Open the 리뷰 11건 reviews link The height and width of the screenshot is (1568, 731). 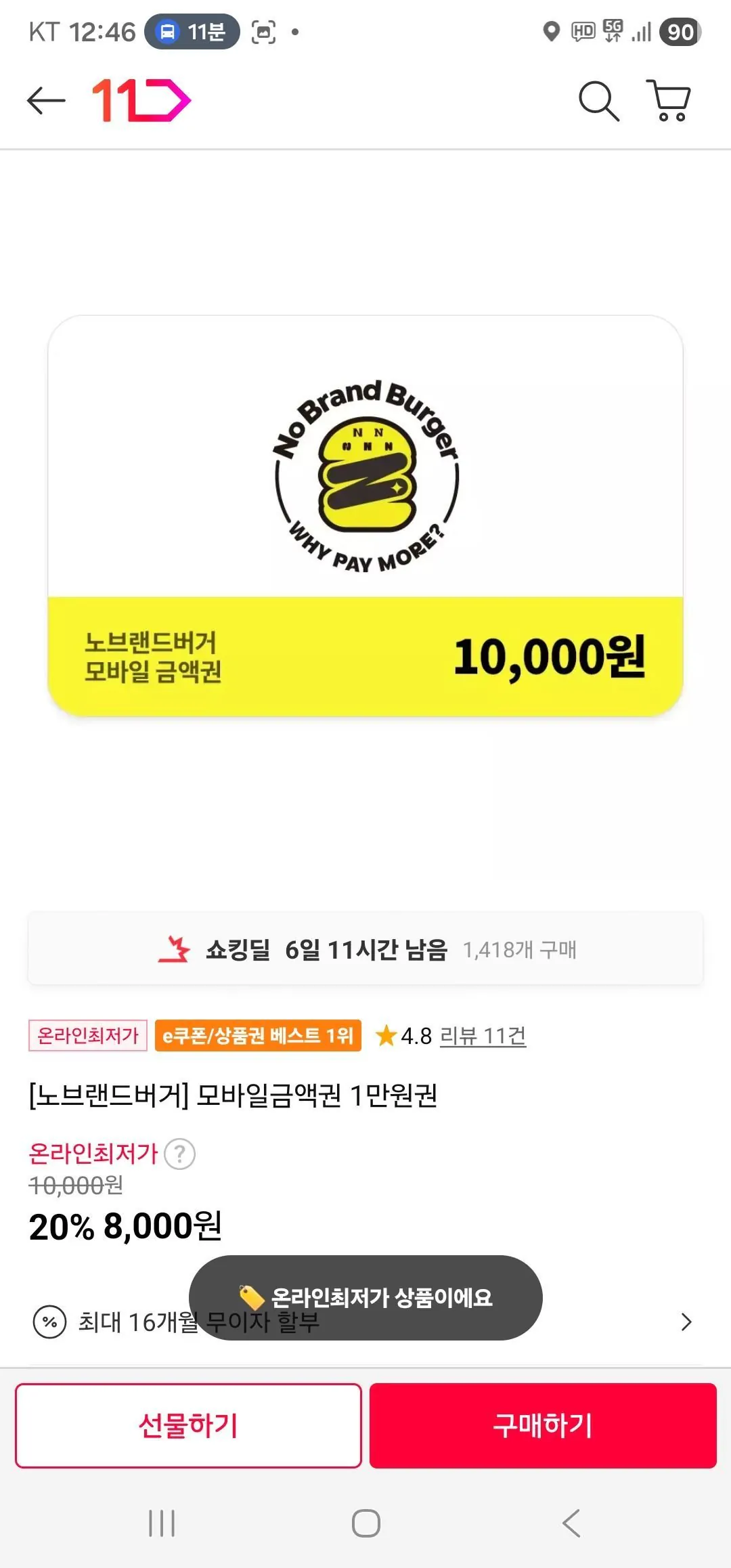click(x=484, y=1036)
